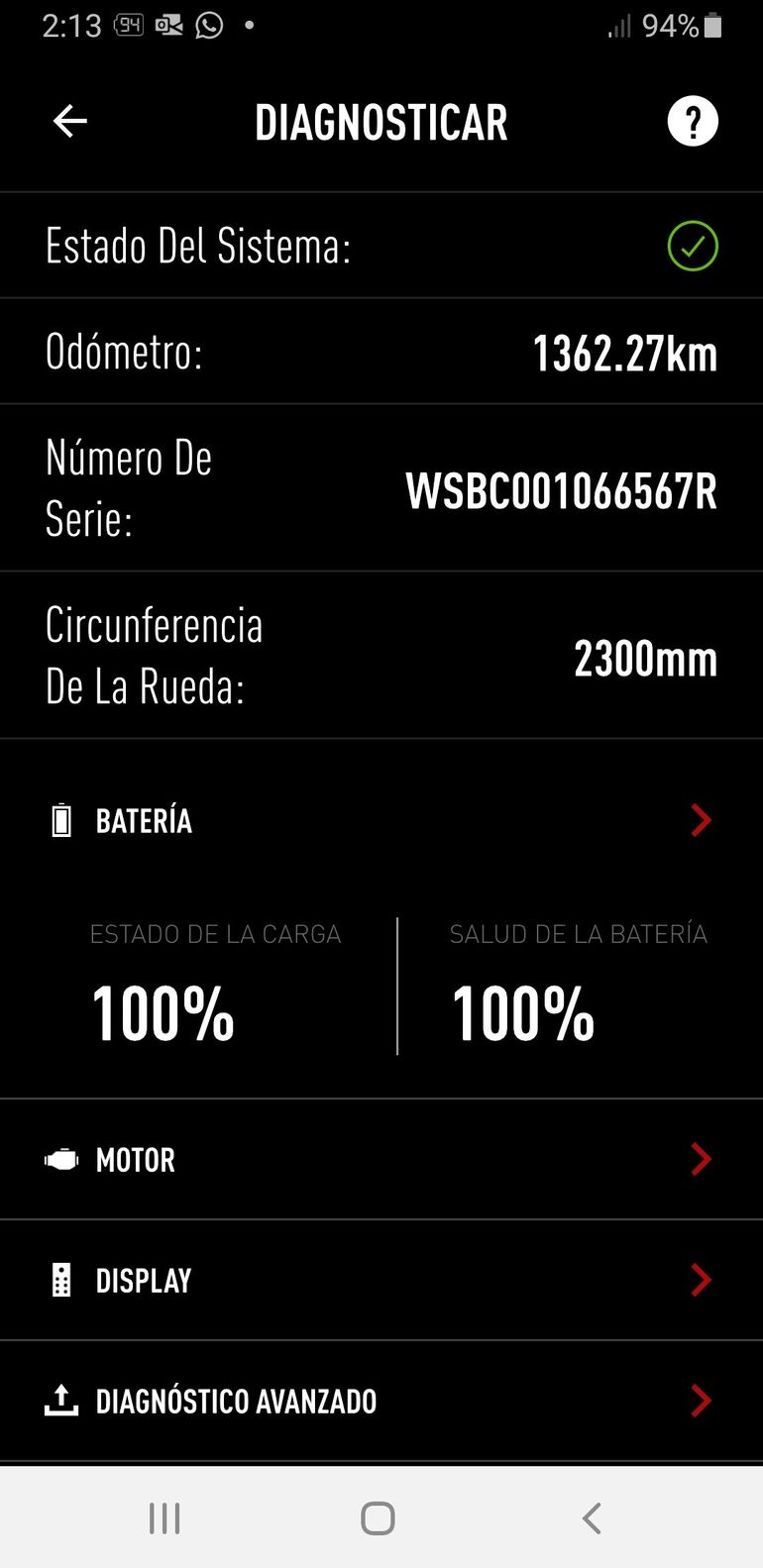Go back from the Diagnosticar screen
The image size is (763, 1568).
(x=70, y=122)
